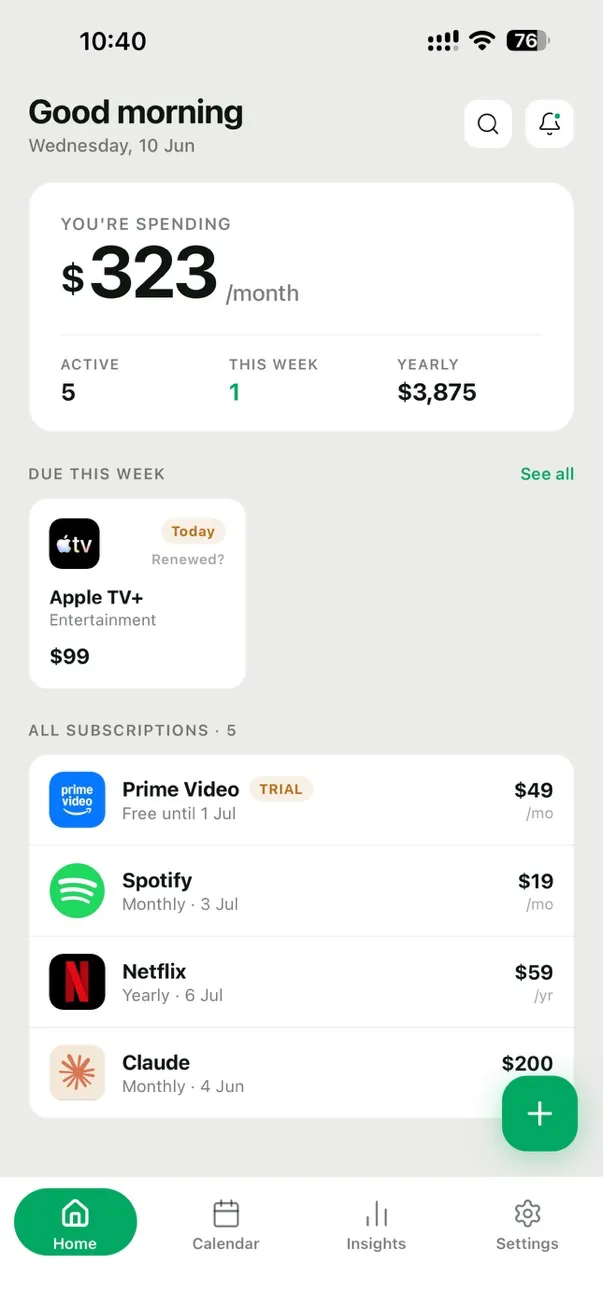Go to the Home tab
This screenshot has height=1306, width=603.
pyautogui.click(x=75, y=1222)
